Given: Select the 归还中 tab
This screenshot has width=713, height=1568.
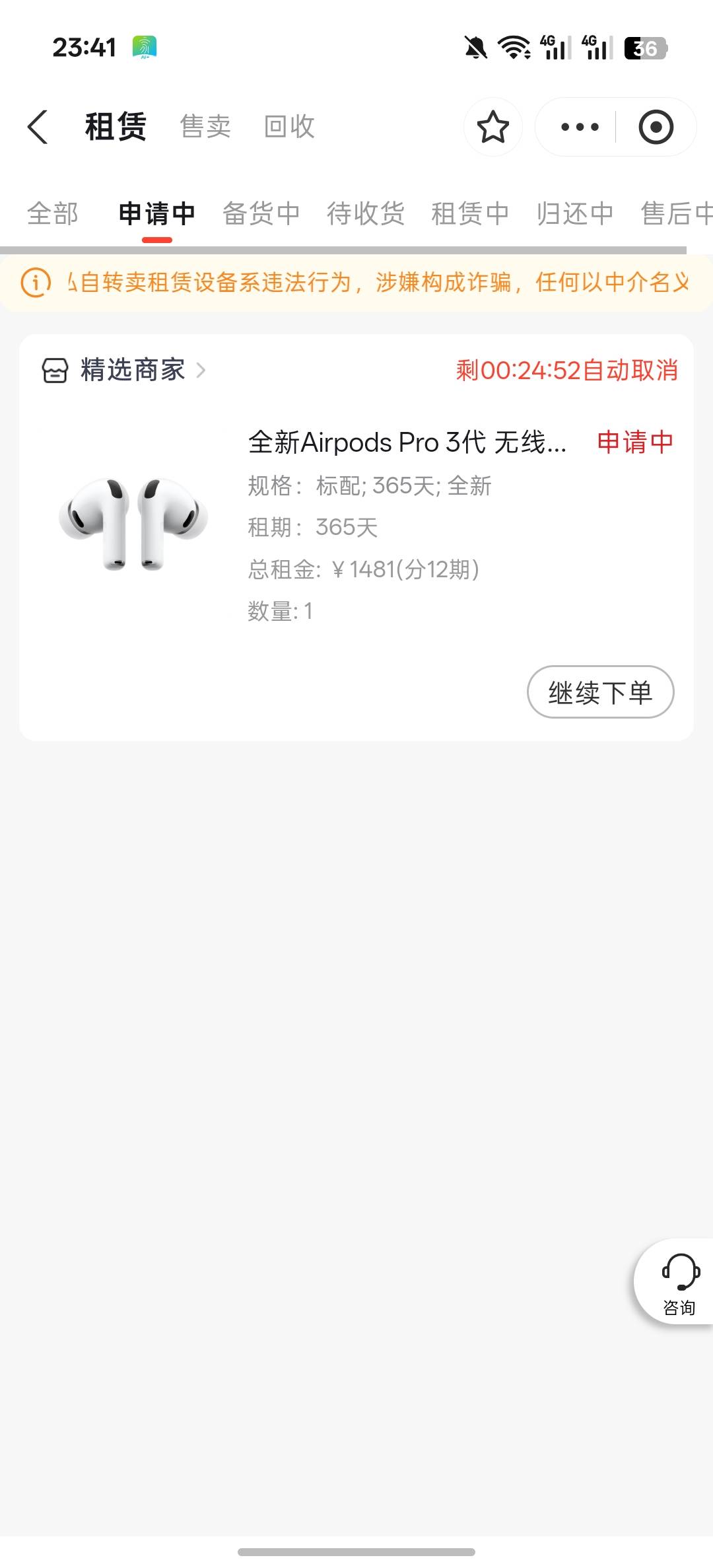Looking at the screenshot, I should pos(575,214).
